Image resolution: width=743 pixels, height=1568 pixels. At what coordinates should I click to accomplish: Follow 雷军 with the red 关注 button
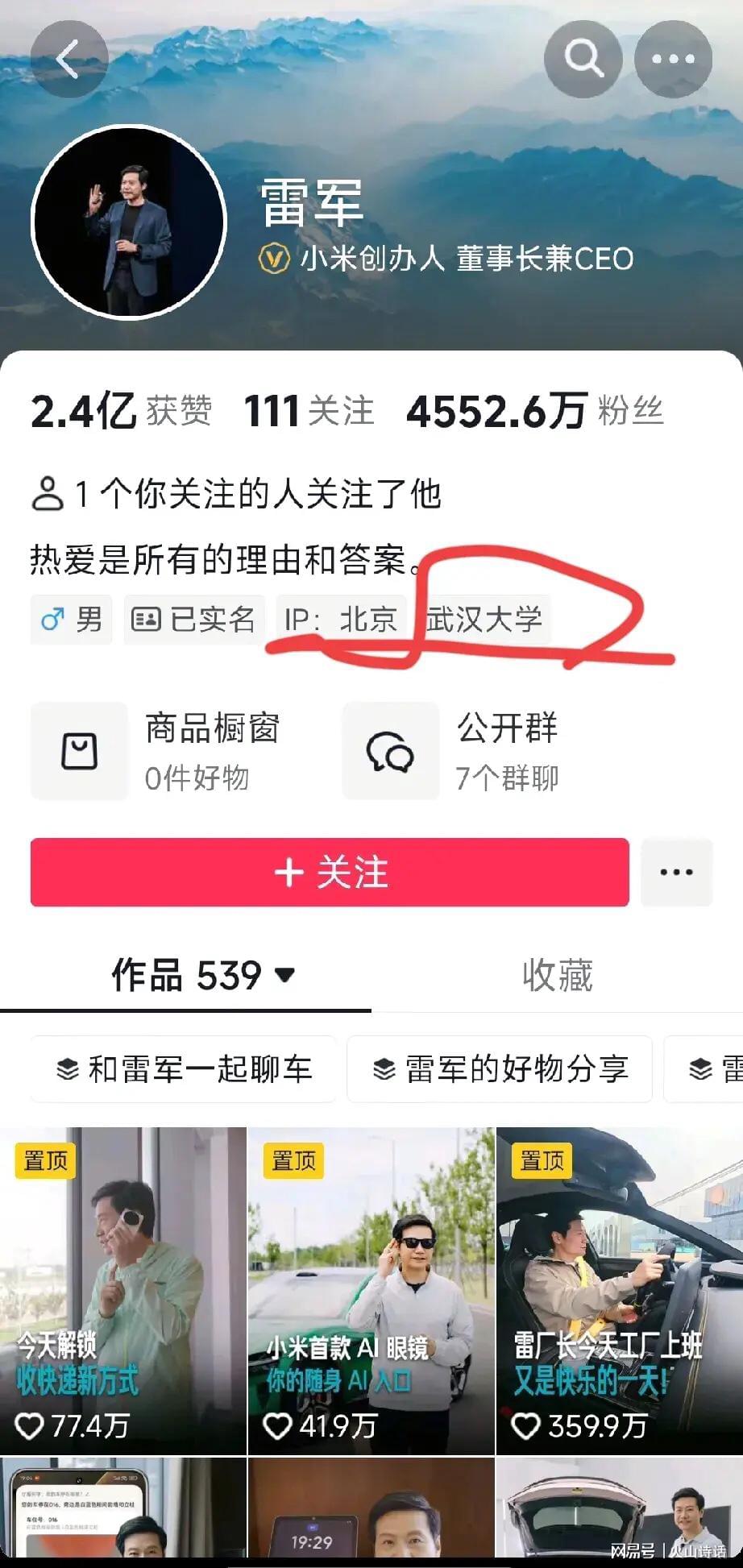coord(330,872)
